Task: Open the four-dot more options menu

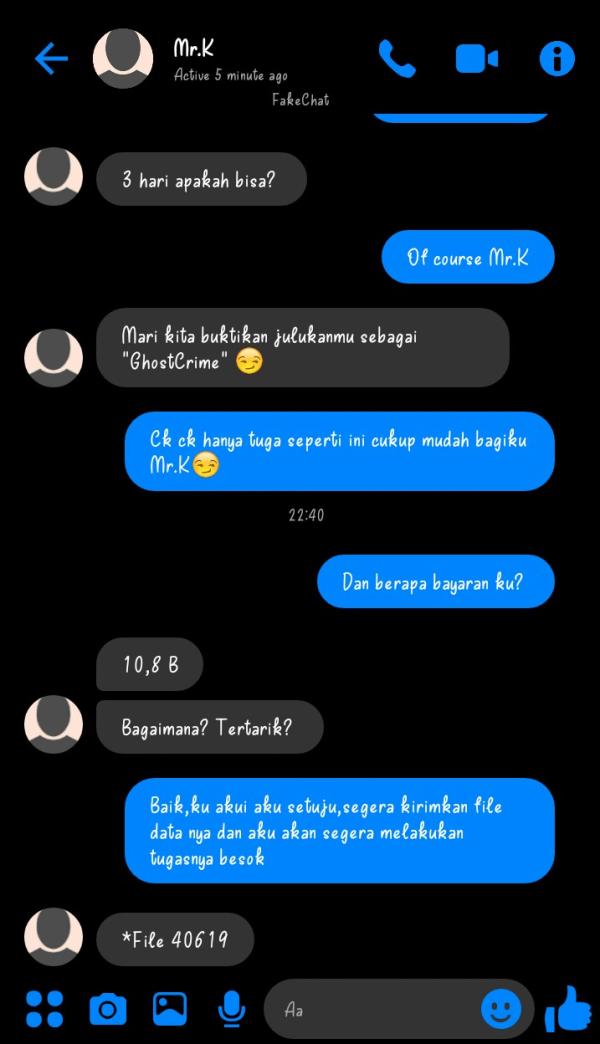Action: (44, 1009)
